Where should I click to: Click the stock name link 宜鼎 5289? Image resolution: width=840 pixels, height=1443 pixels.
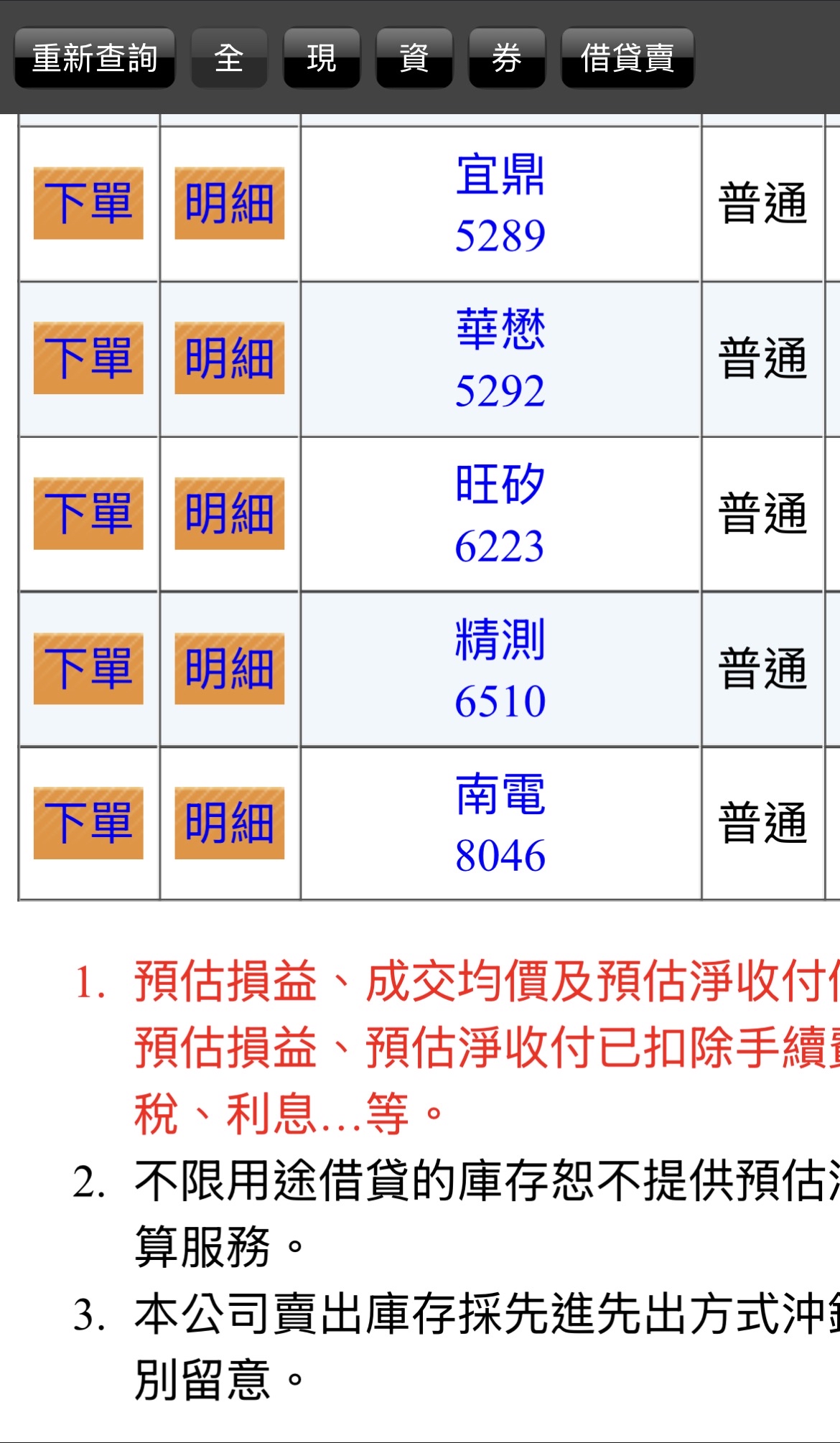[500, 203]
